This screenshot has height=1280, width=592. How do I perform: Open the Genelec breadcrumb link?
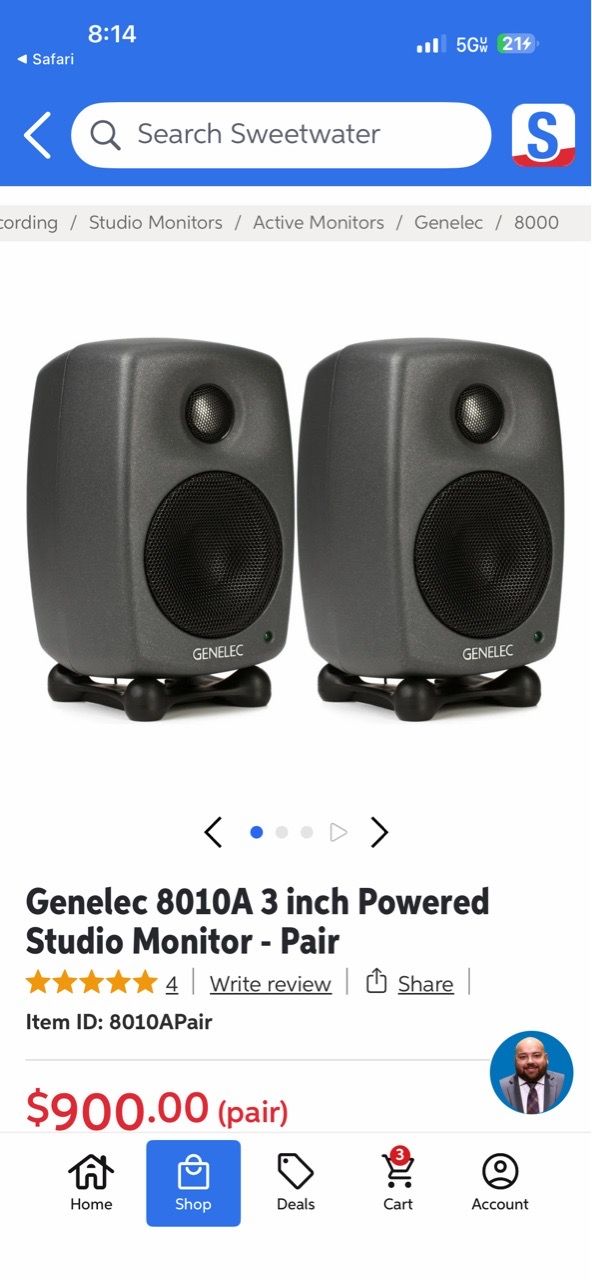[449, 222]
